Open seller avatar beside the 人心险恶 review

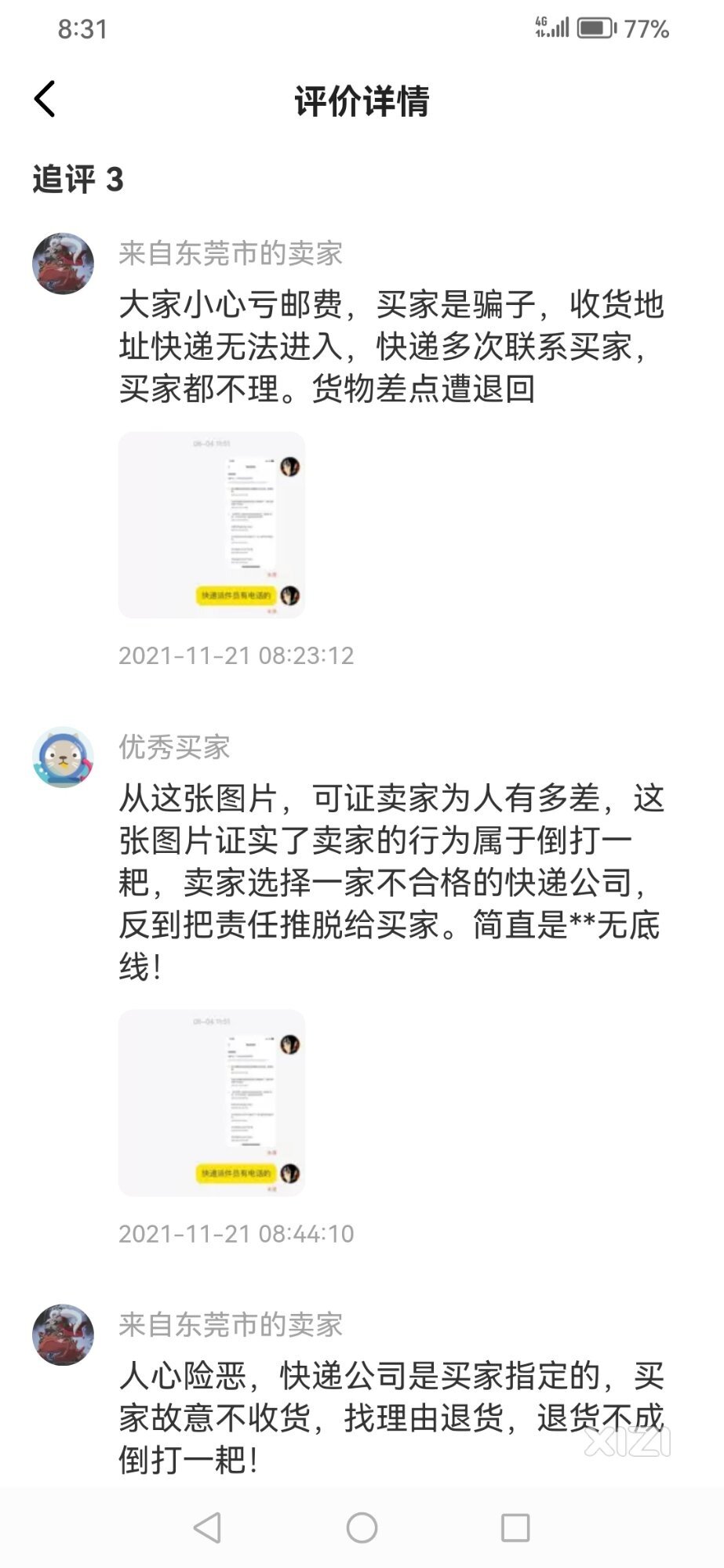point(63,1334)
